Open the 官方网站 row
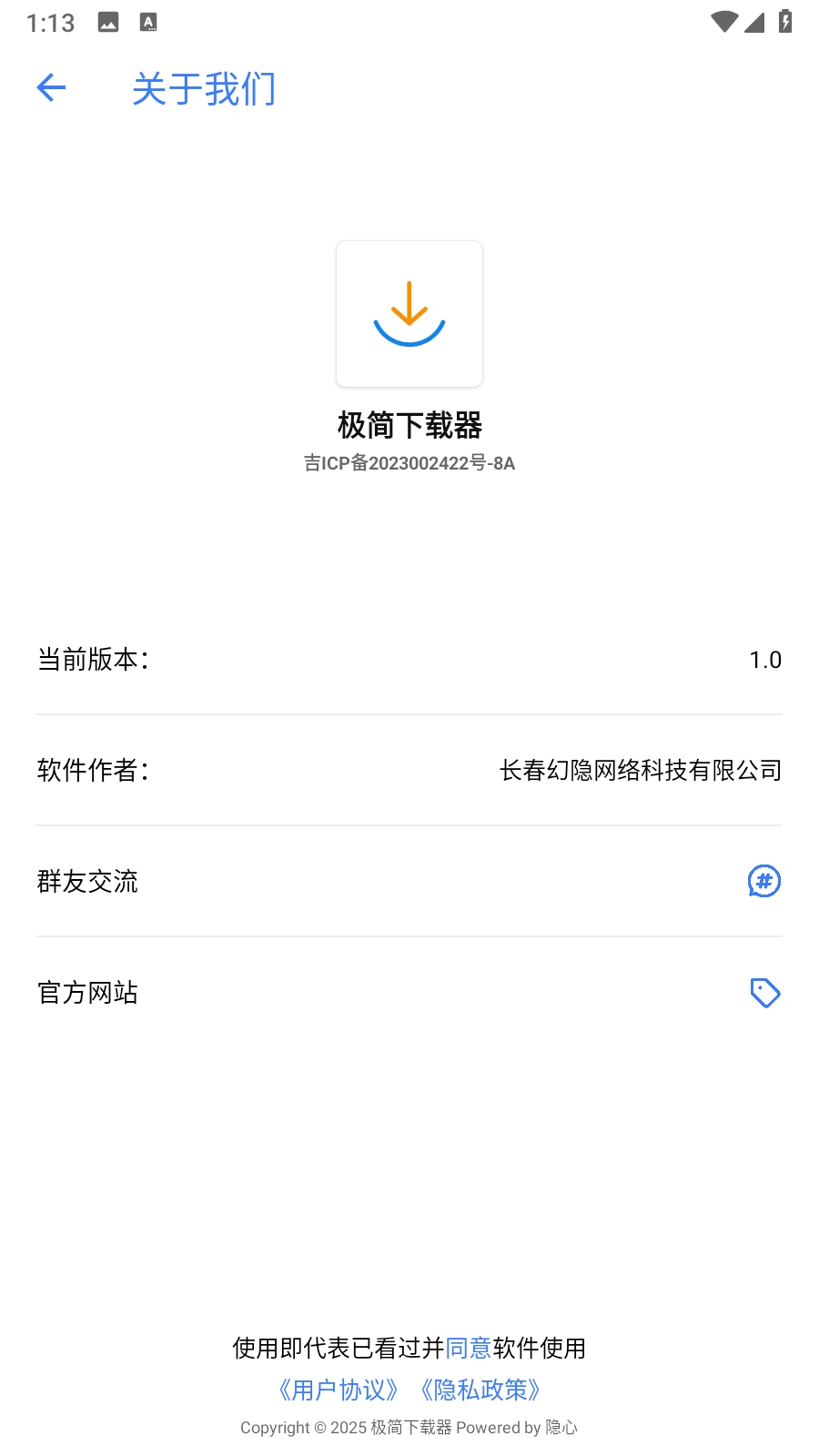 point(409,992)
